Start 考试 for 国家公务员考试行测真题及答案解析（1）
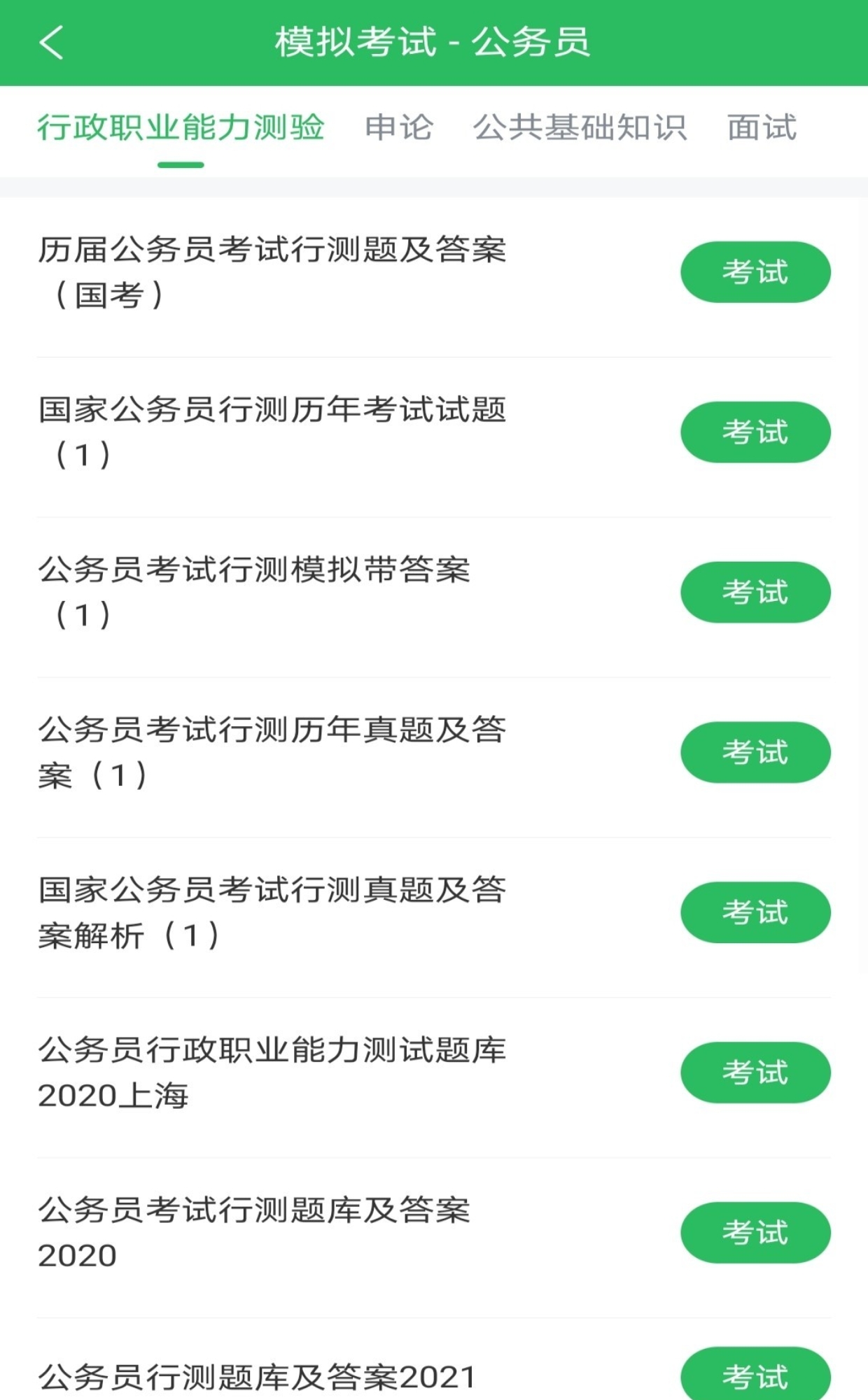This screenshot has width=868, height=1400. click(x=755, y=913)
